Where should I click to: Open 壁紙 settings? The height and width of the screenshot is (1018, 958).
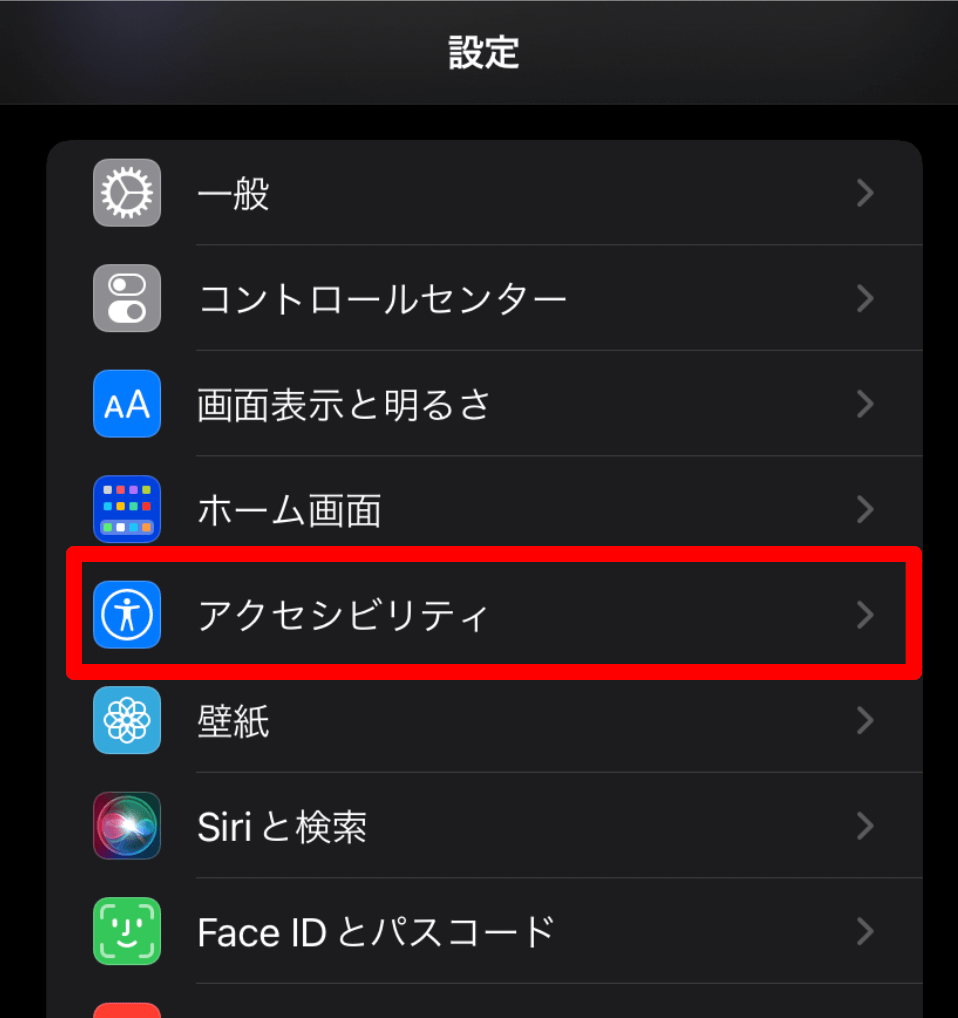pos(484,720)
